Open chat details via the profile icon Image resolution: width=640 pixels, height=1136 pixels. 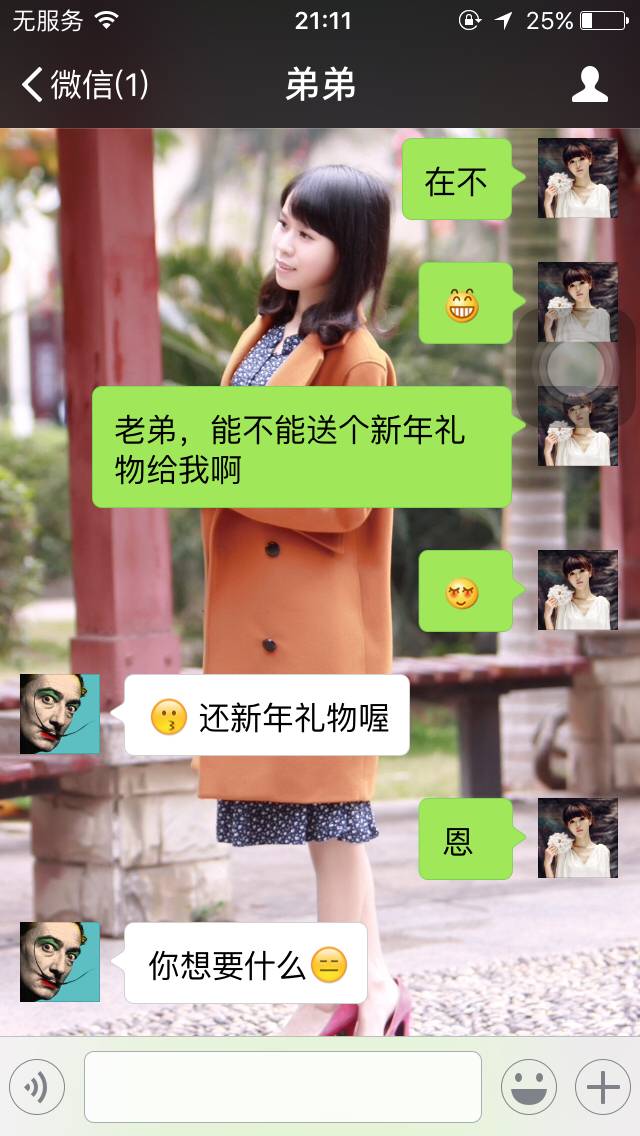click(x=589, y=85)
